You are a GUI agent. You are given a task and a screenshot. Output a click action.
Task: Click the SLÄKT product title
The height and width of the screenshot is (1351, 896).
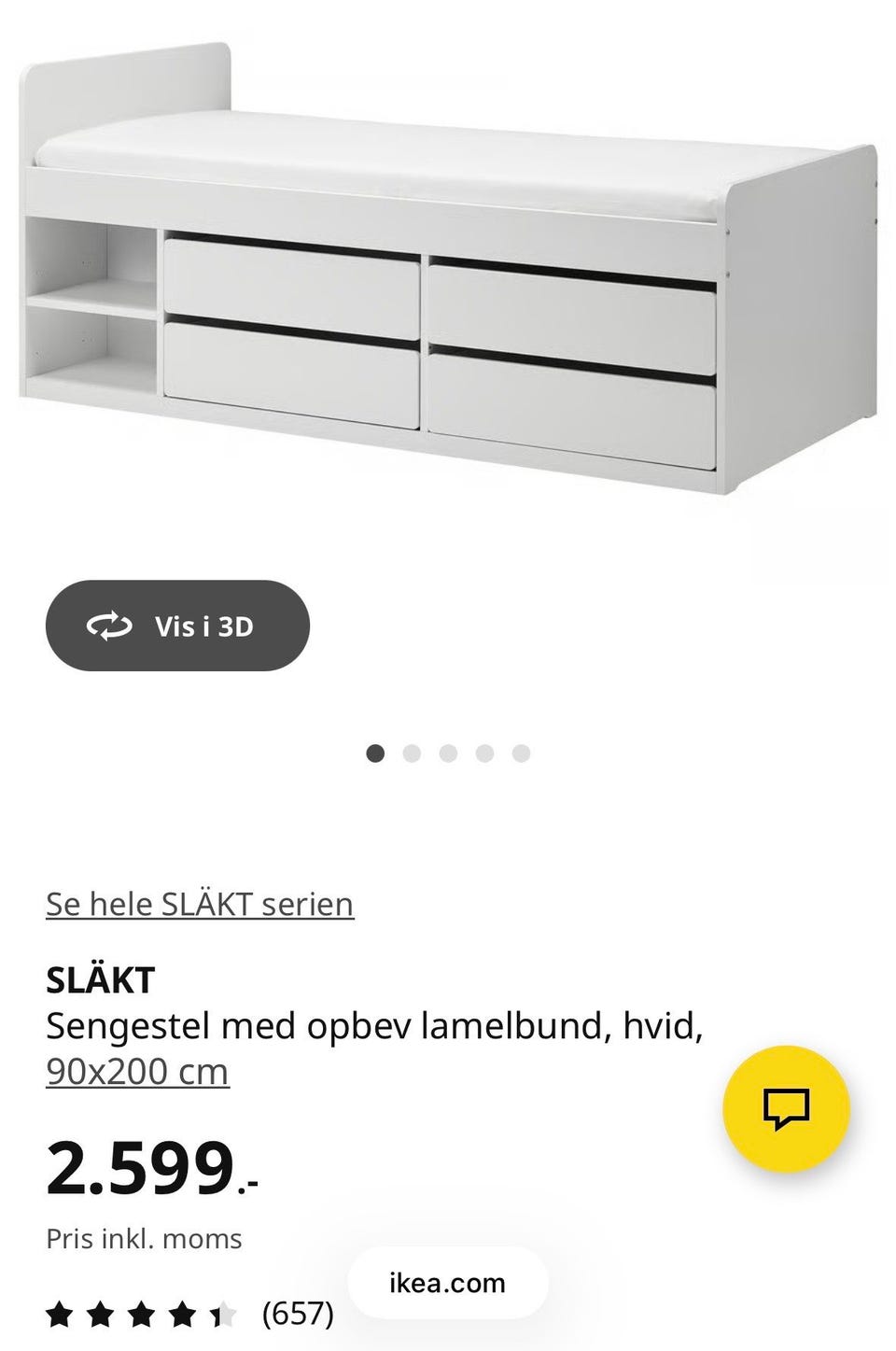[x=100, y=980]
